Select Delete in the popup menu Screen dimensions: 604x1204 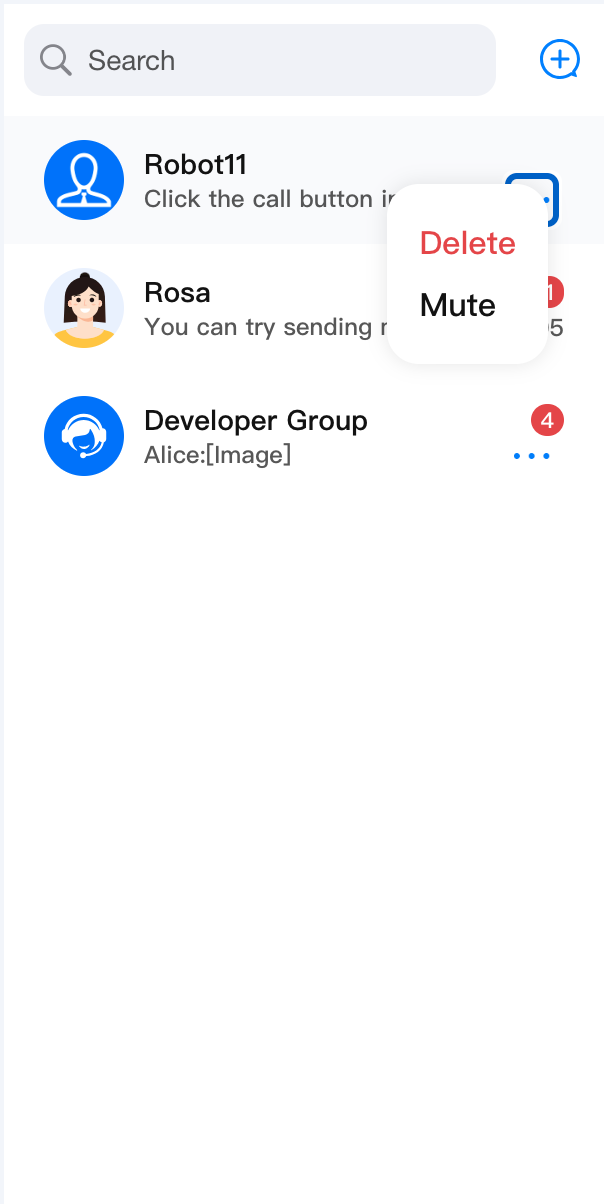[467, 243]
